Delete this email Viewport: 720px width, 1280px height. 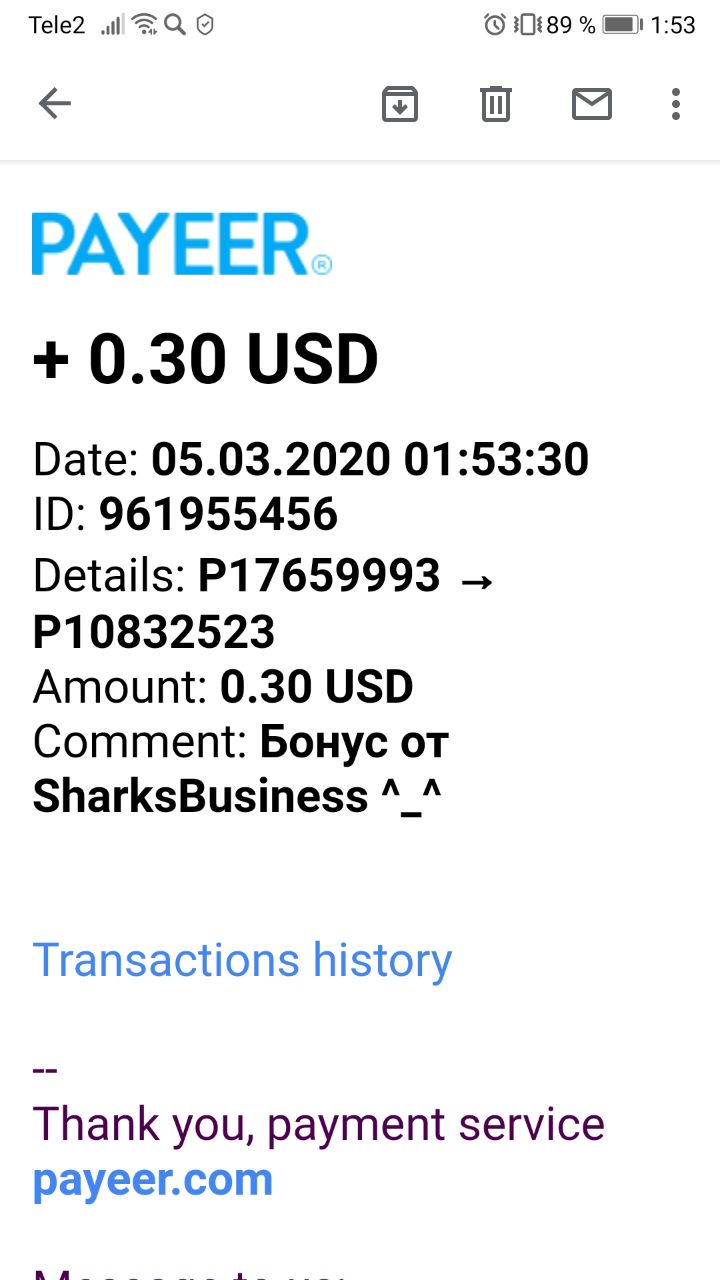496,104
